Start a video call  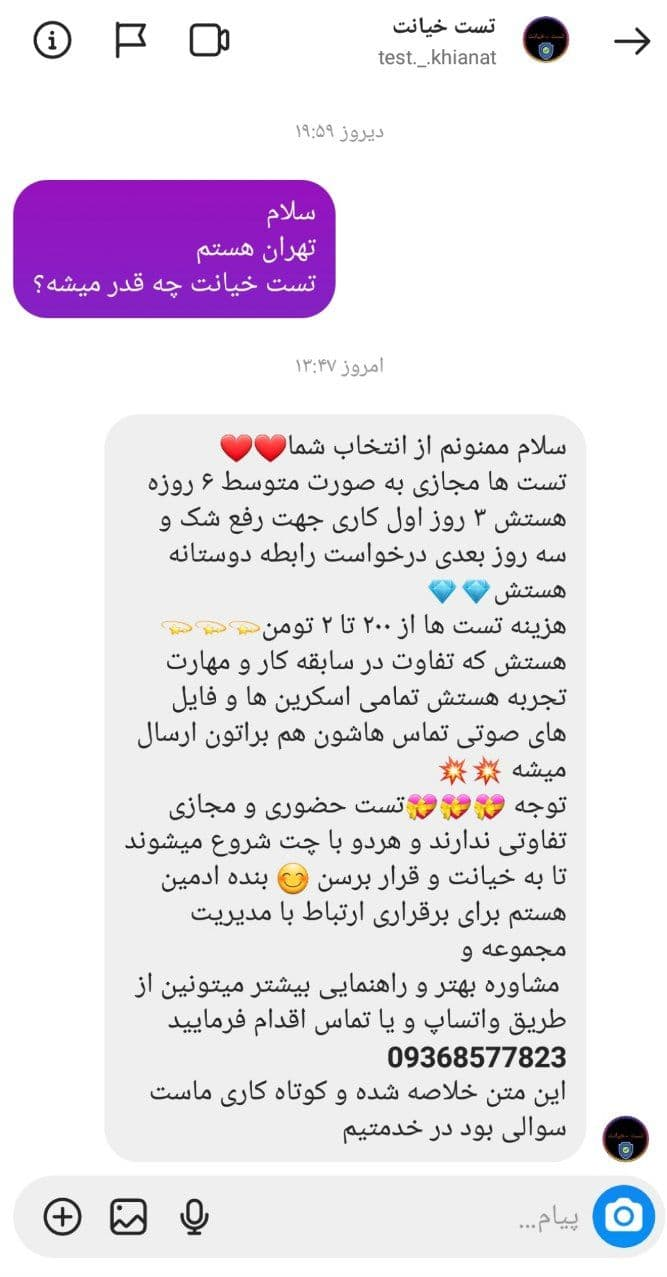tap(209, 41)
